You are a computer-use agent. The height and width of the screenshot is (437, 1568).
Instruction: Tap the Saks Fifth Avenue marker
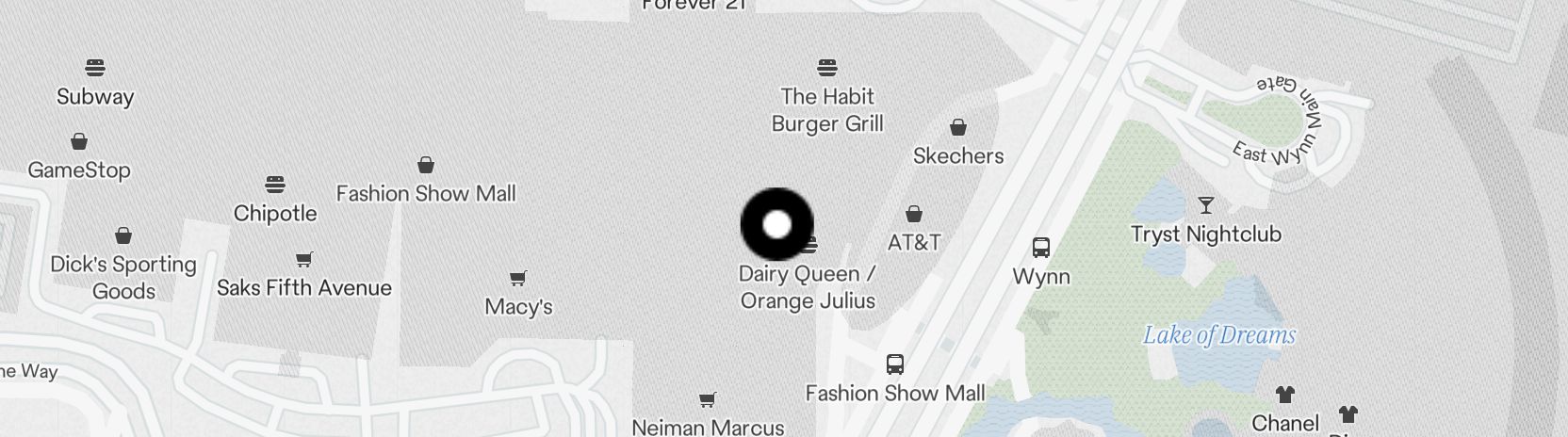(x=304, y=260)
